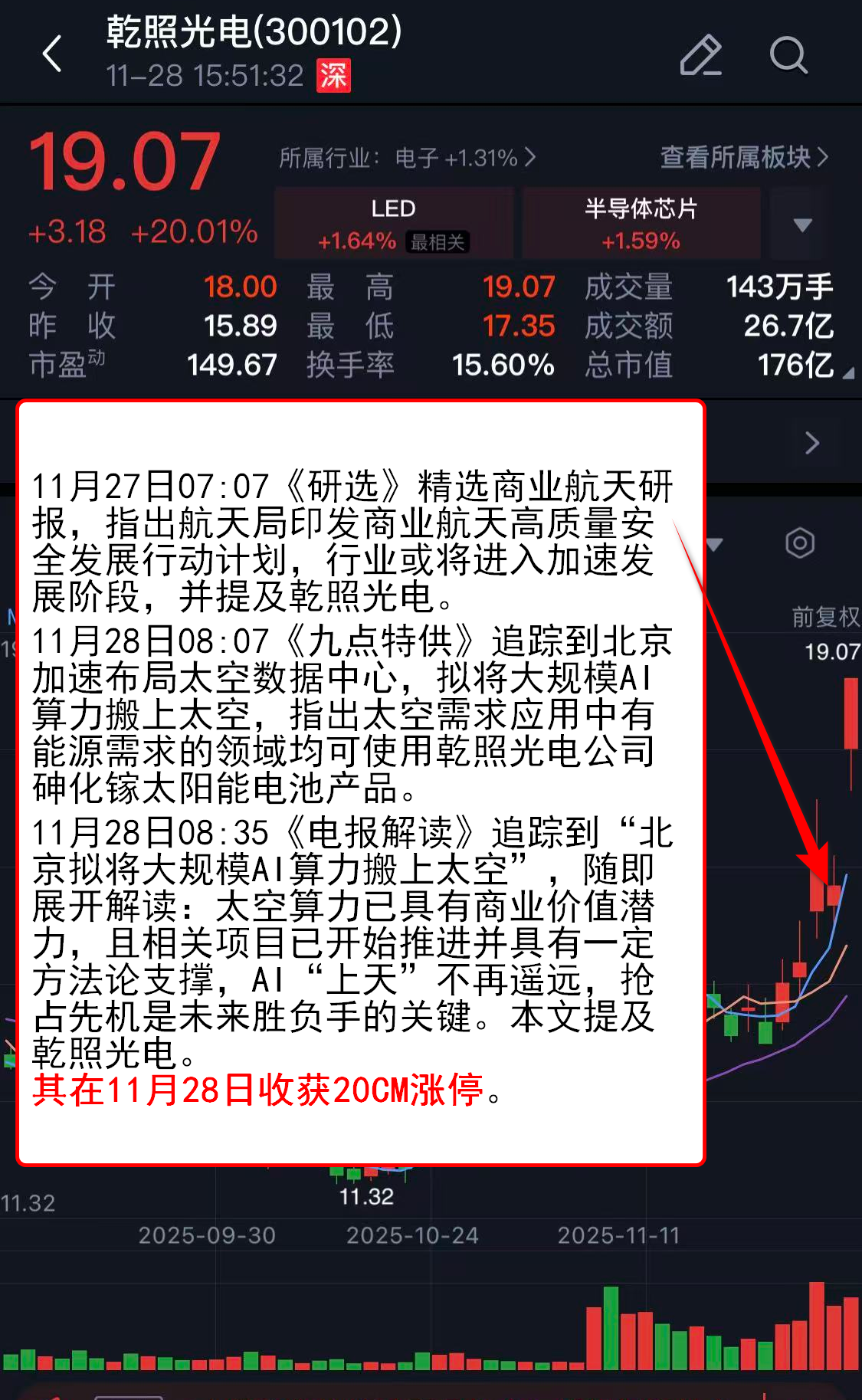
Task: Open the 所属行业 电子 industry link
Action: point(407,158)
